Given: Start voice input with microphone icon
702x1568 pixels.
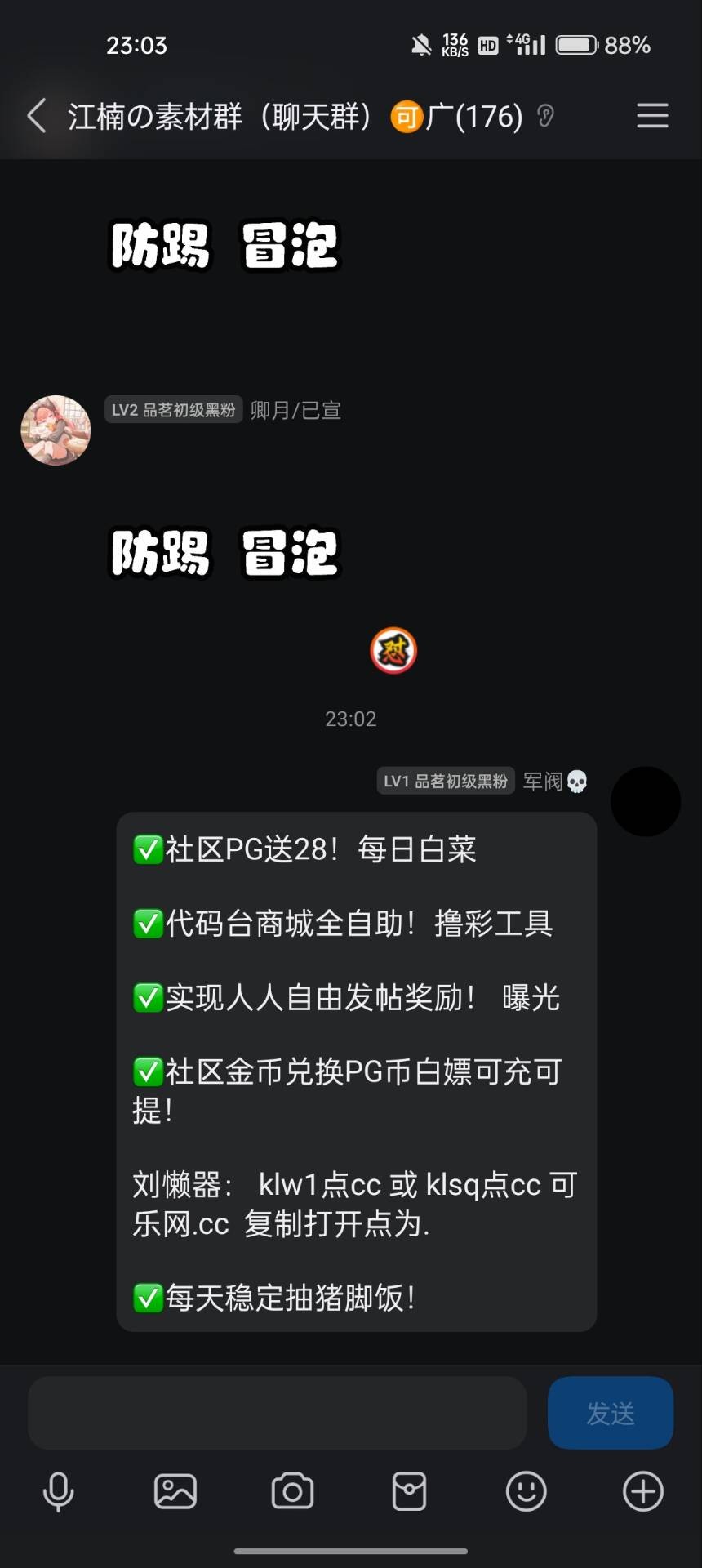Looking at the screenshot, I should pyautogui.click(x=58, y=1492).
